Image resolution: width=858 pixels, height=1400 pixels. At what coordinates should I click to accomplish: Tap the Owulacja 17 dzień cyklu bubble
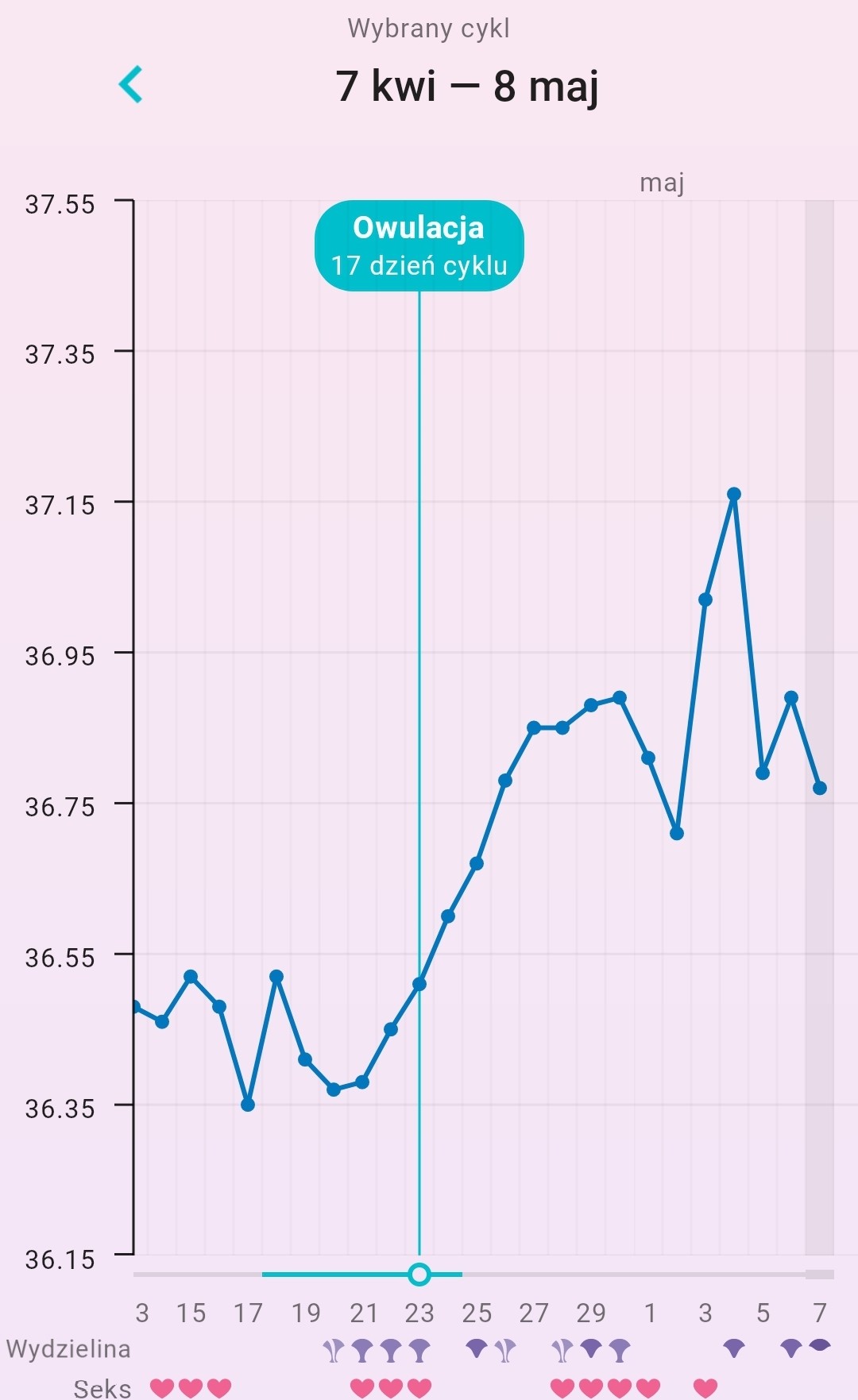point(419,246)
